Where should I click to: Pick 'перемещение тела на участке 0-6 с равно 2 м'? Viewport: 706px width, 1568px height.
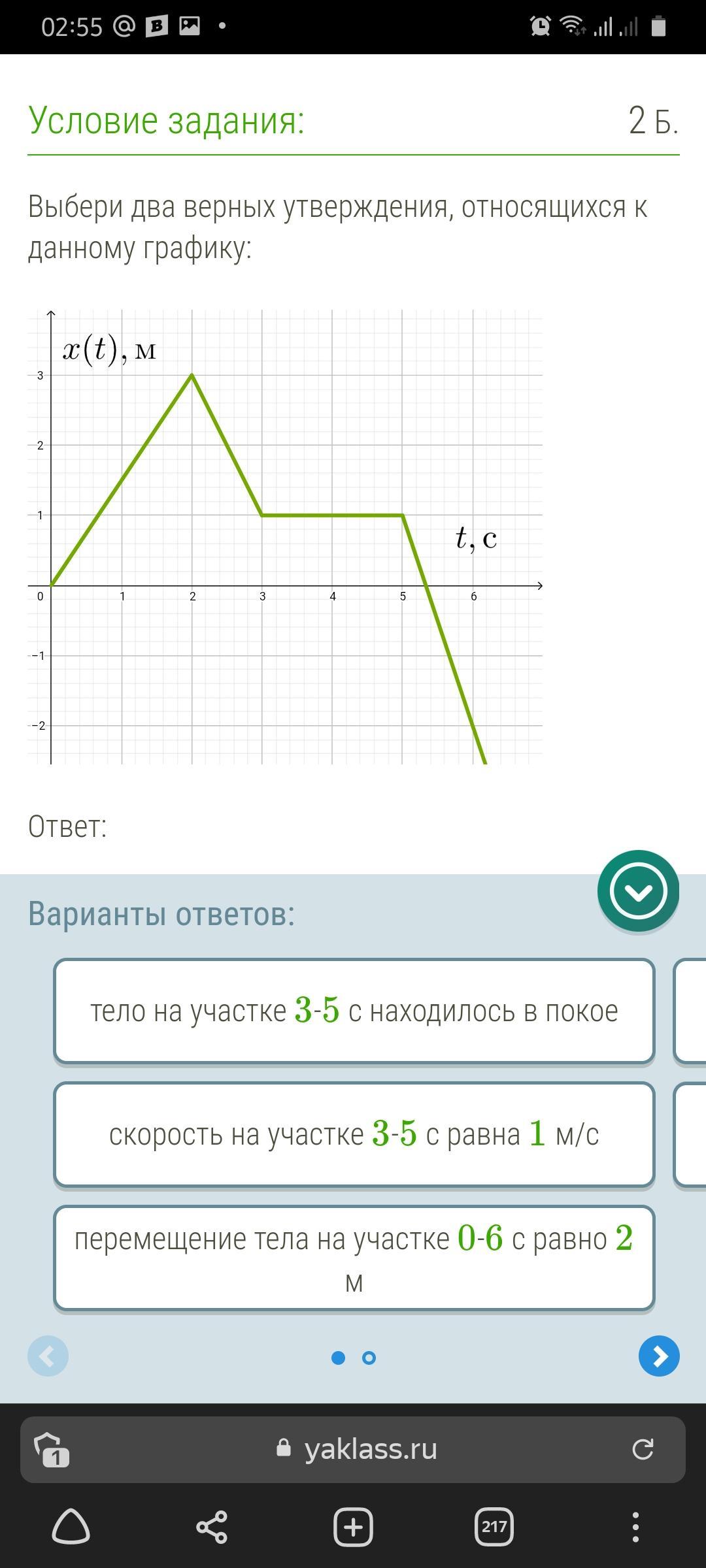(354, 1258)
